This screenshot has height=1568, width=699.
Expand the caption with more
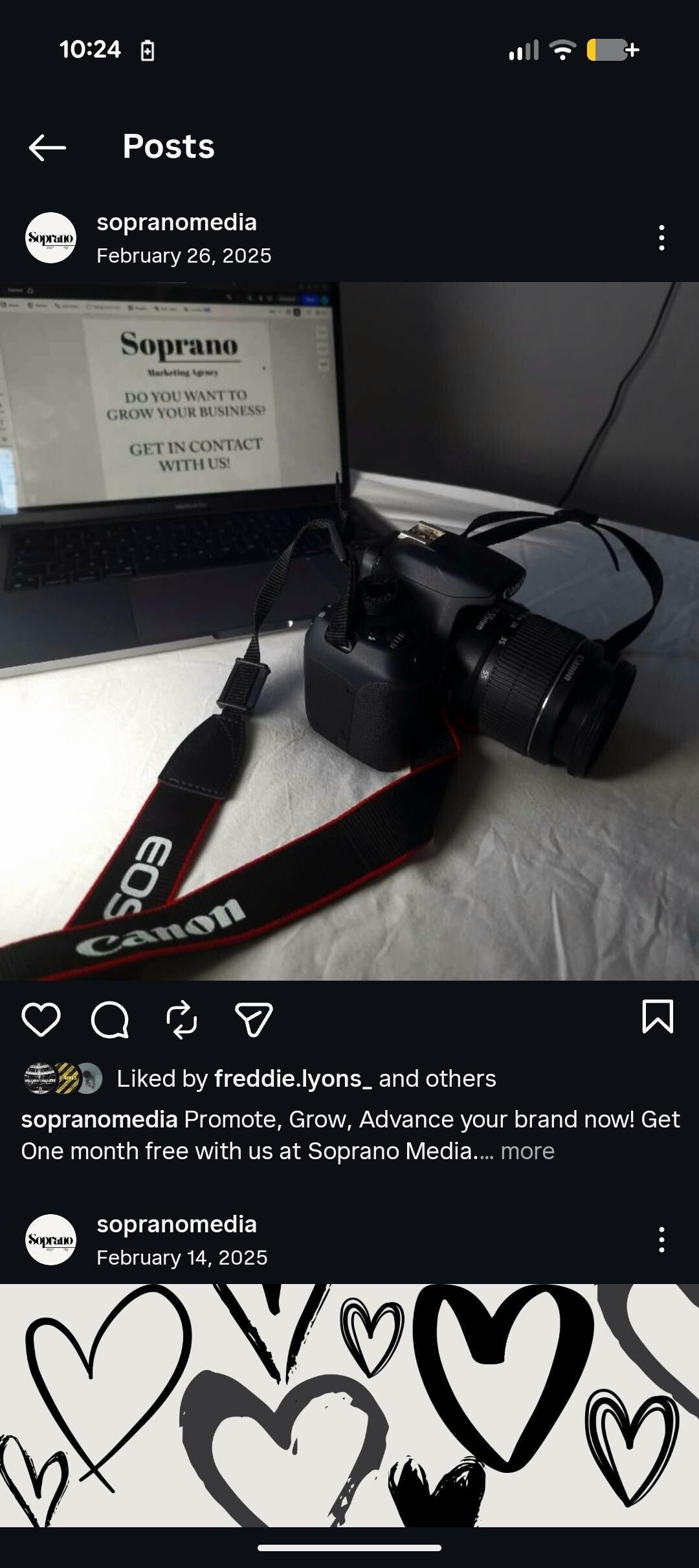point(527,1151)
